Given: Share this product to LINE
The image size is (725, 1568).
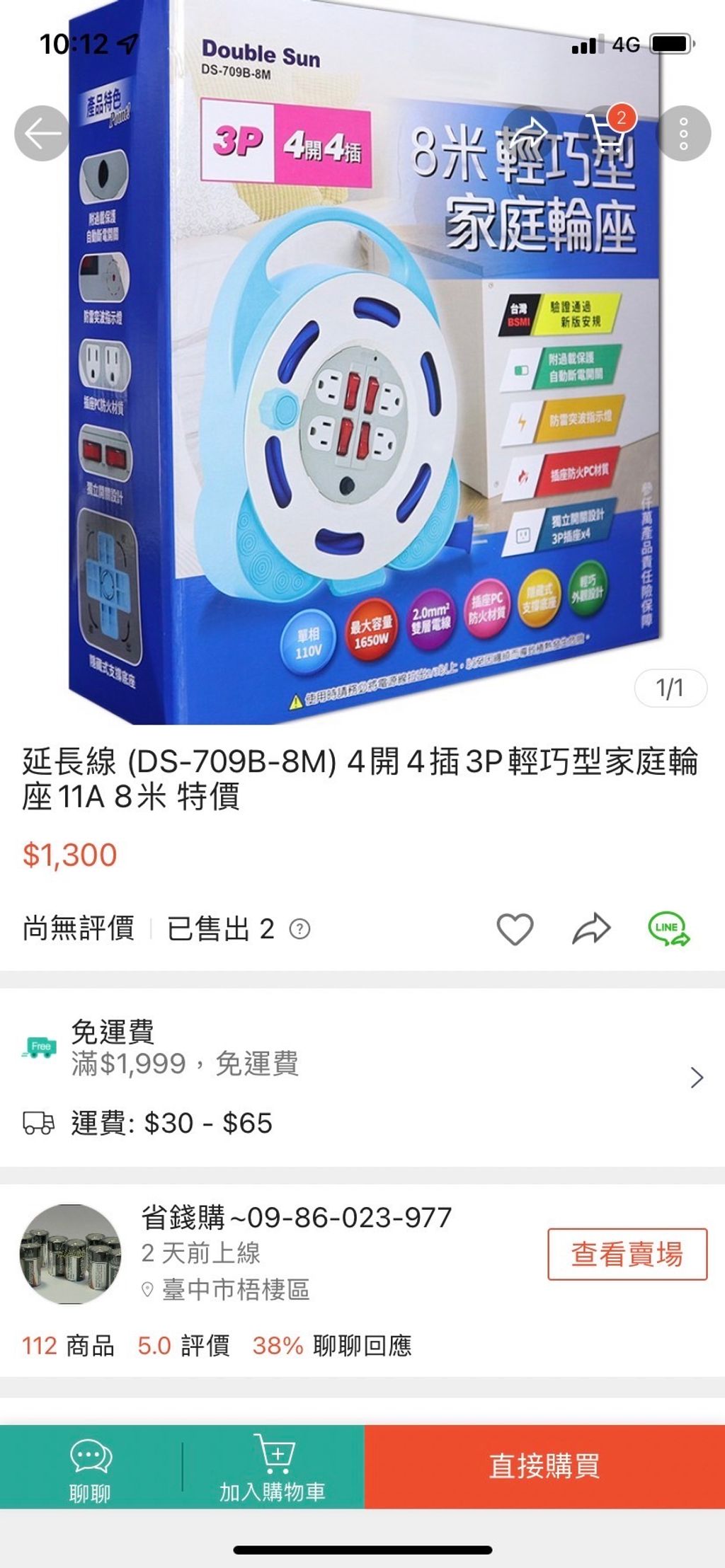Looking at the screenshot, I should (x=669, y=929).
